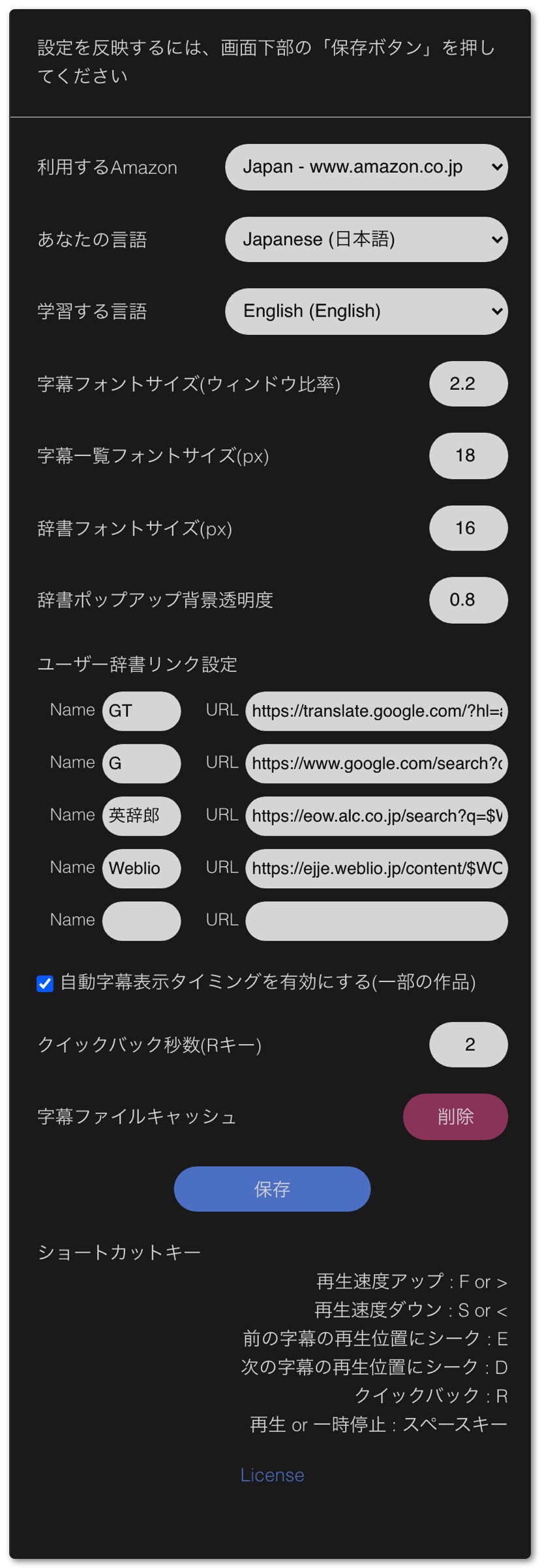The image size is (540, 1568).
Task: Tap the empty dictionary URL field
Action: point(376,921)
